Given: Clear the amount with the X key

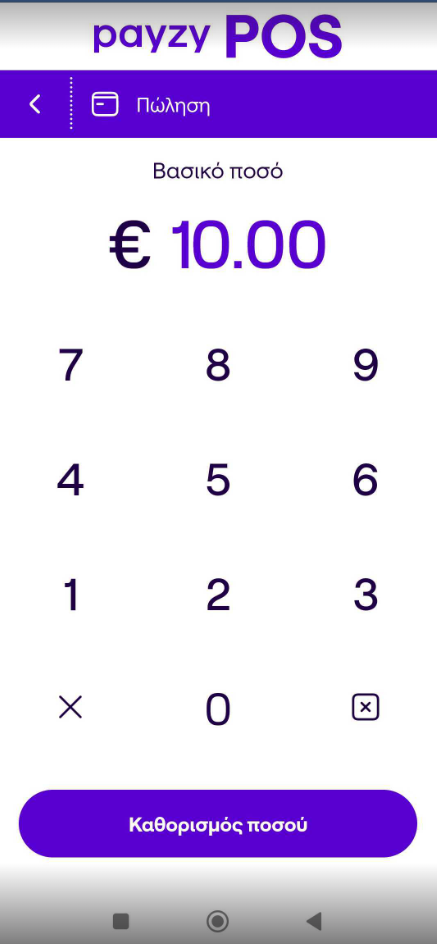Looking at the screenshot, I should (70, 707).
